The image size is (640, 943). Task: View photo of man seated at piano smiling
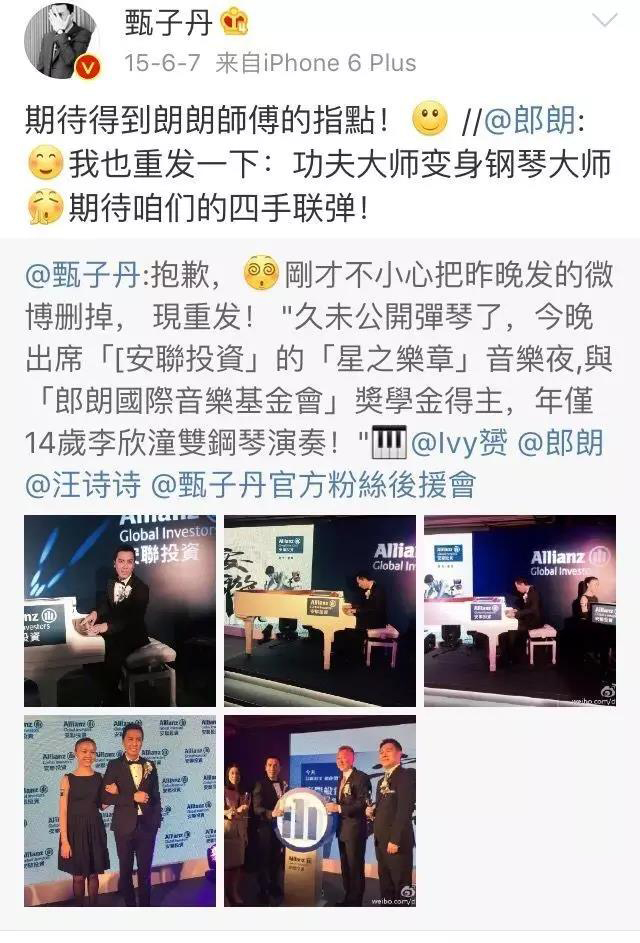tap(120, 611)
